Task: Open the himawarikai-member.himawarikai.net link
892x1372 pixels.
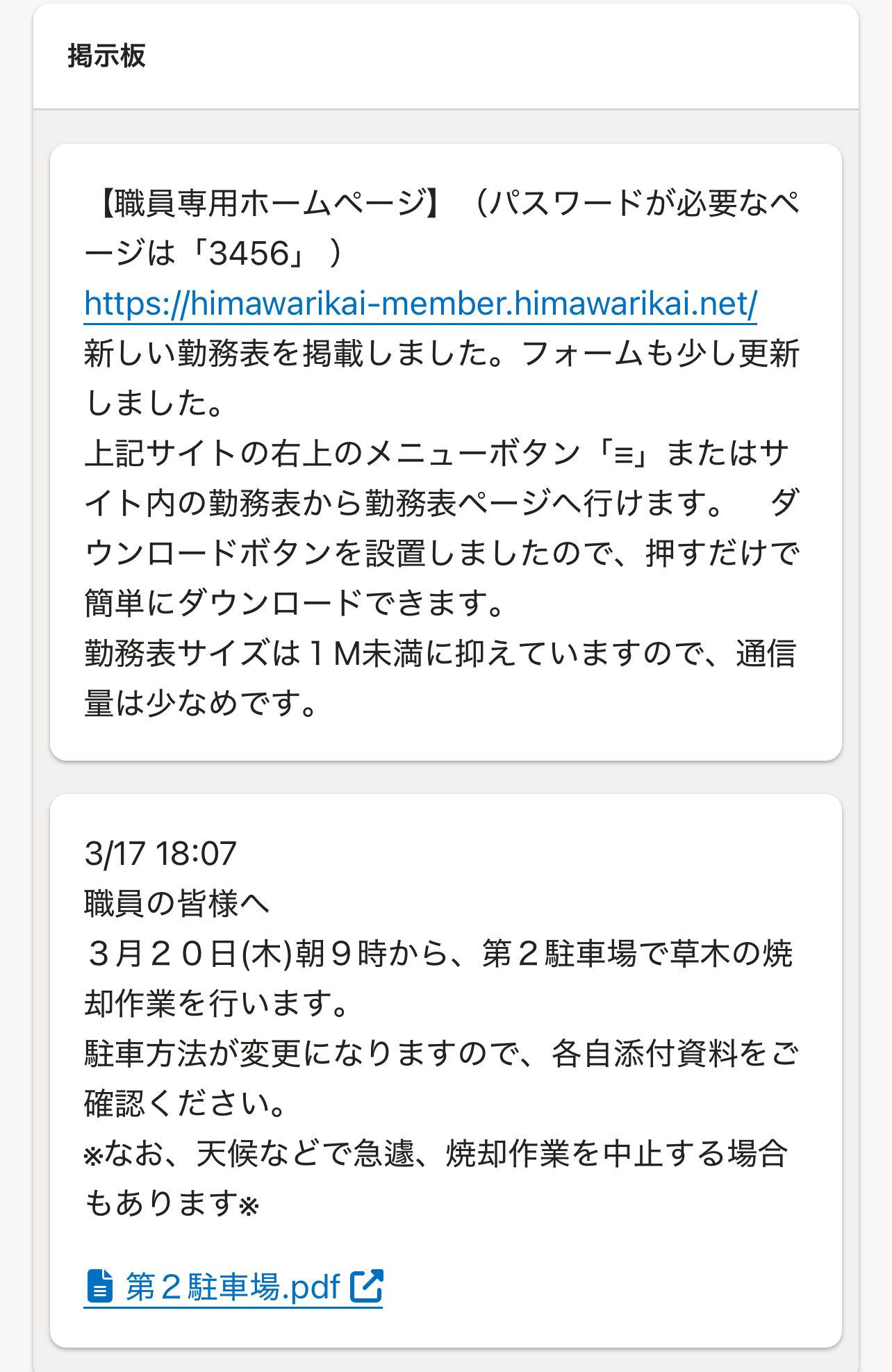Action: pyautogui.click(x=420, y=304)
